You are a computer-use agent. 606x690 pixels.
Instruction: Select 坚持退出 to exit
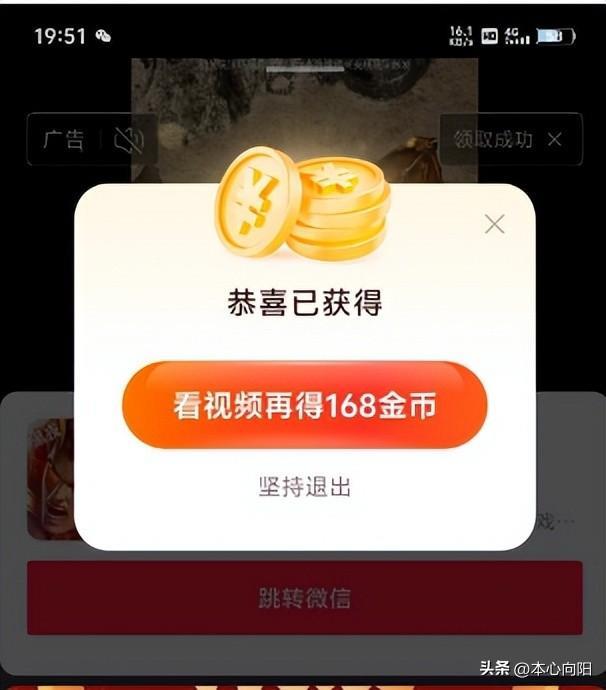304,487
